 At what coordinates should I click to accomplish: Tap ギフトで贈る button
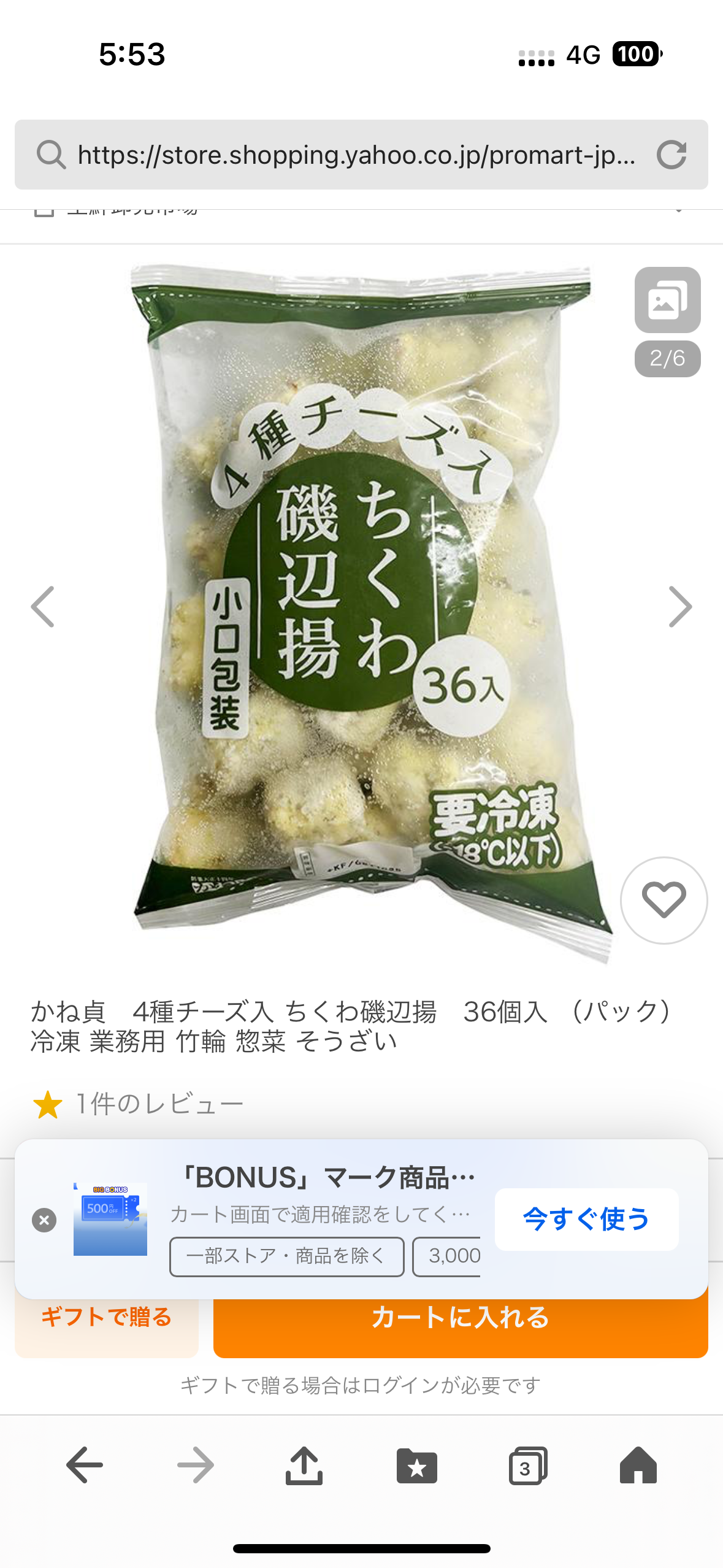click(107, 1318)
